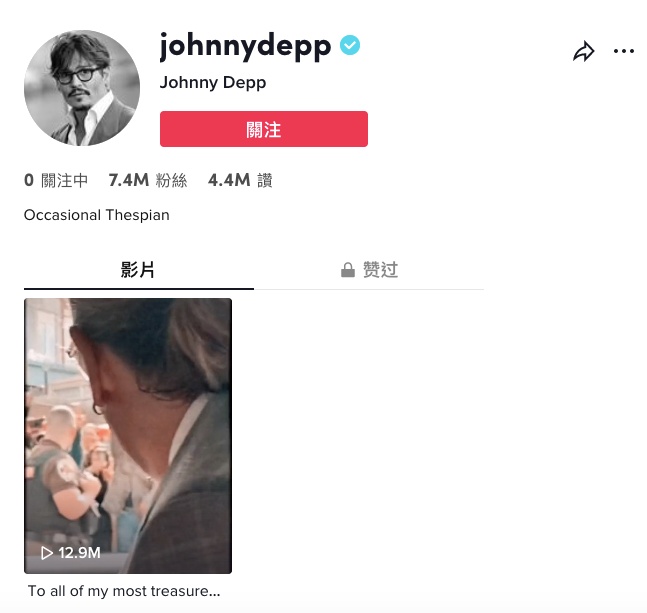647x613 pixels.
Task: Open the 7.4M 粉絲 followers list
Action: (148, 180)
